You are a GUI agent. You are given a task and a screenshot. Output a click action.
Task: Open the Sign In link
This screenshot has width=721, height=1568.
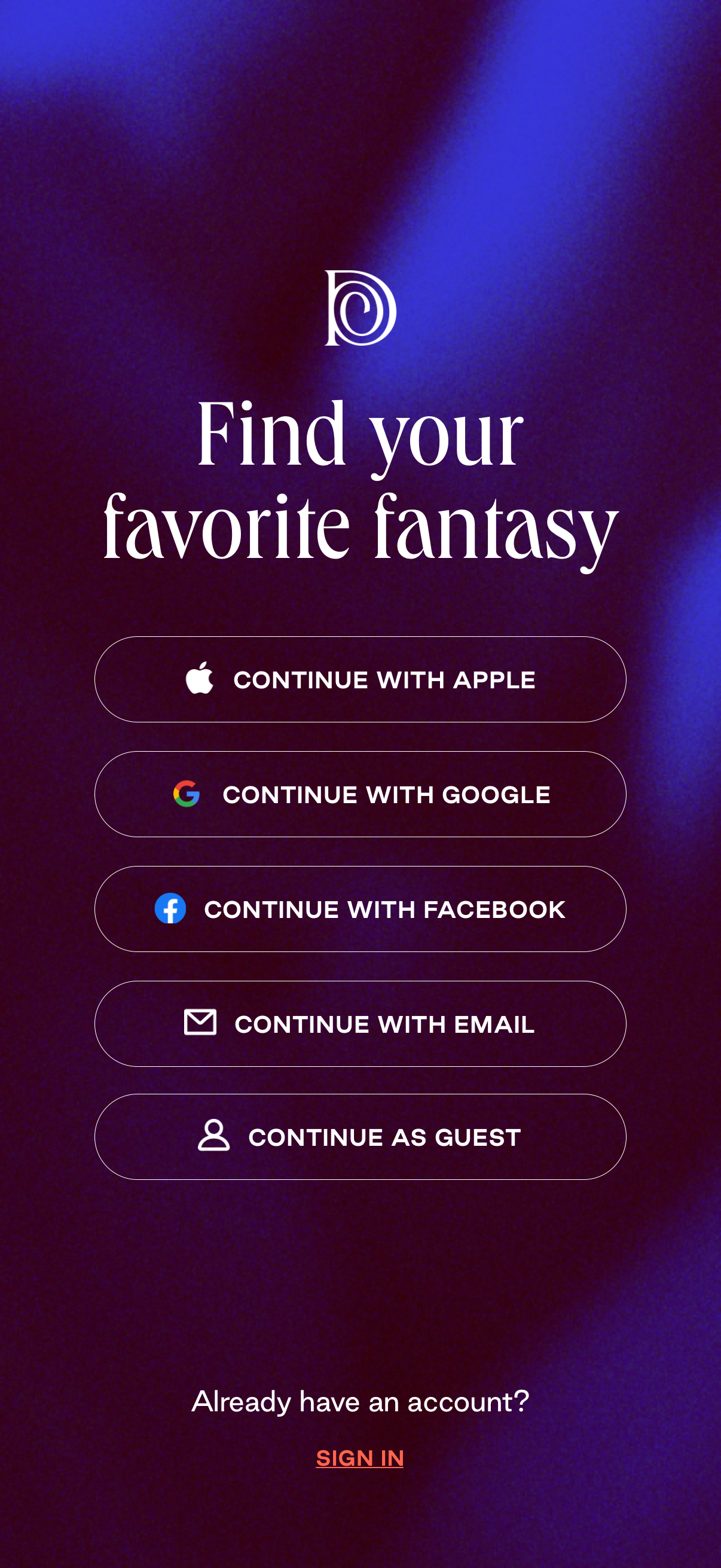tap(359, 1458)
